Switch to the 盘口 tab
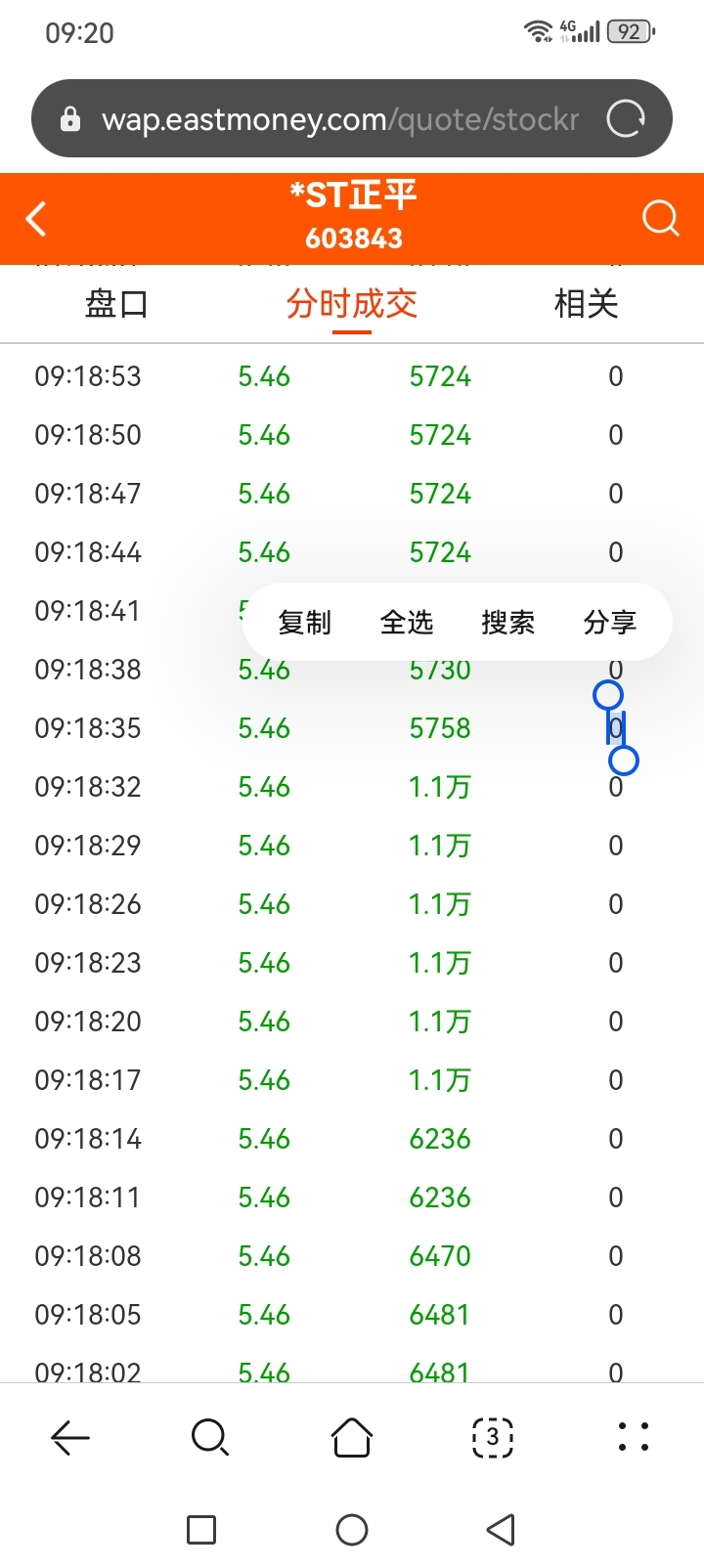This screenshot has height=1568, width=704. pyautogui.click(x=116, y=304)
